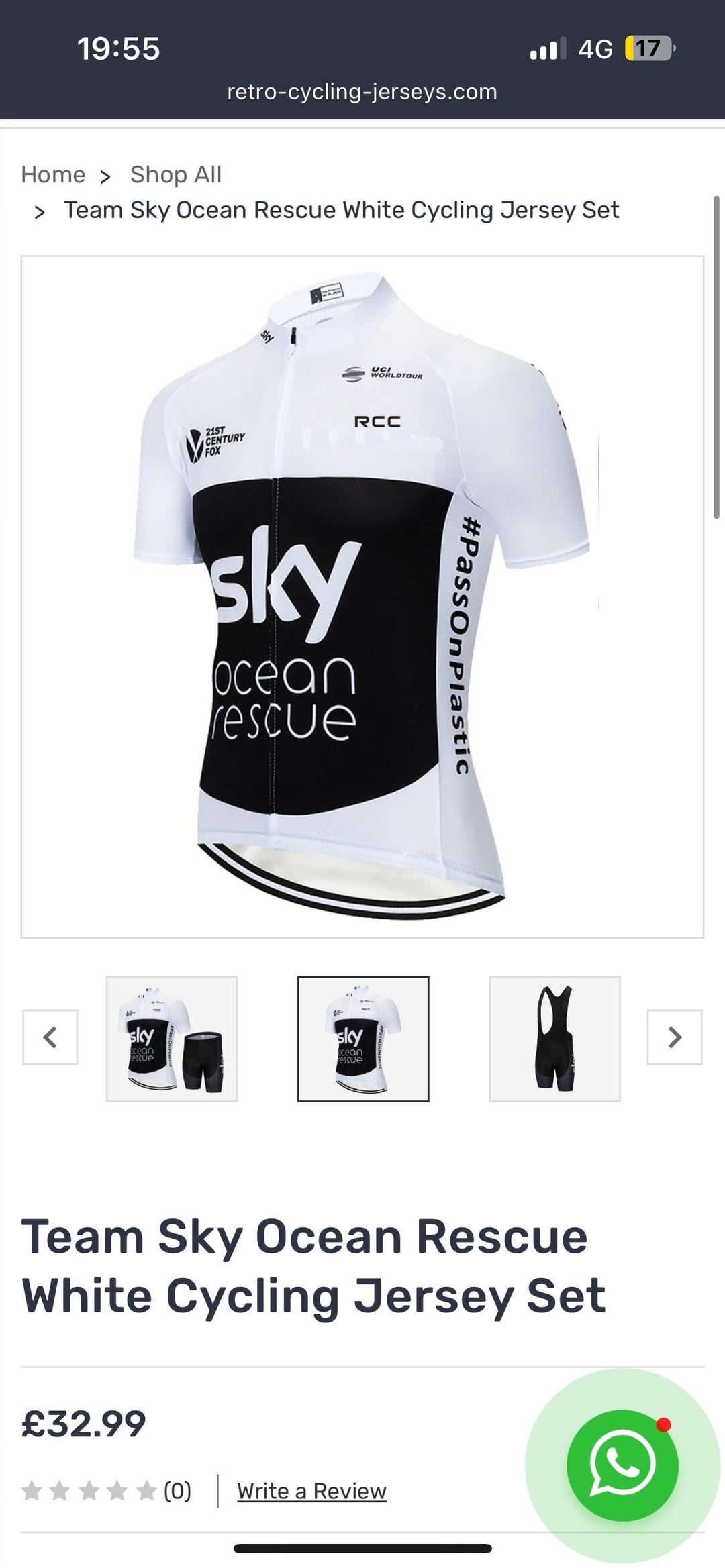The width and height of the screenshot is (725, 1568).
Task: Show next product thumbnails
Action: pos(674,1037)
